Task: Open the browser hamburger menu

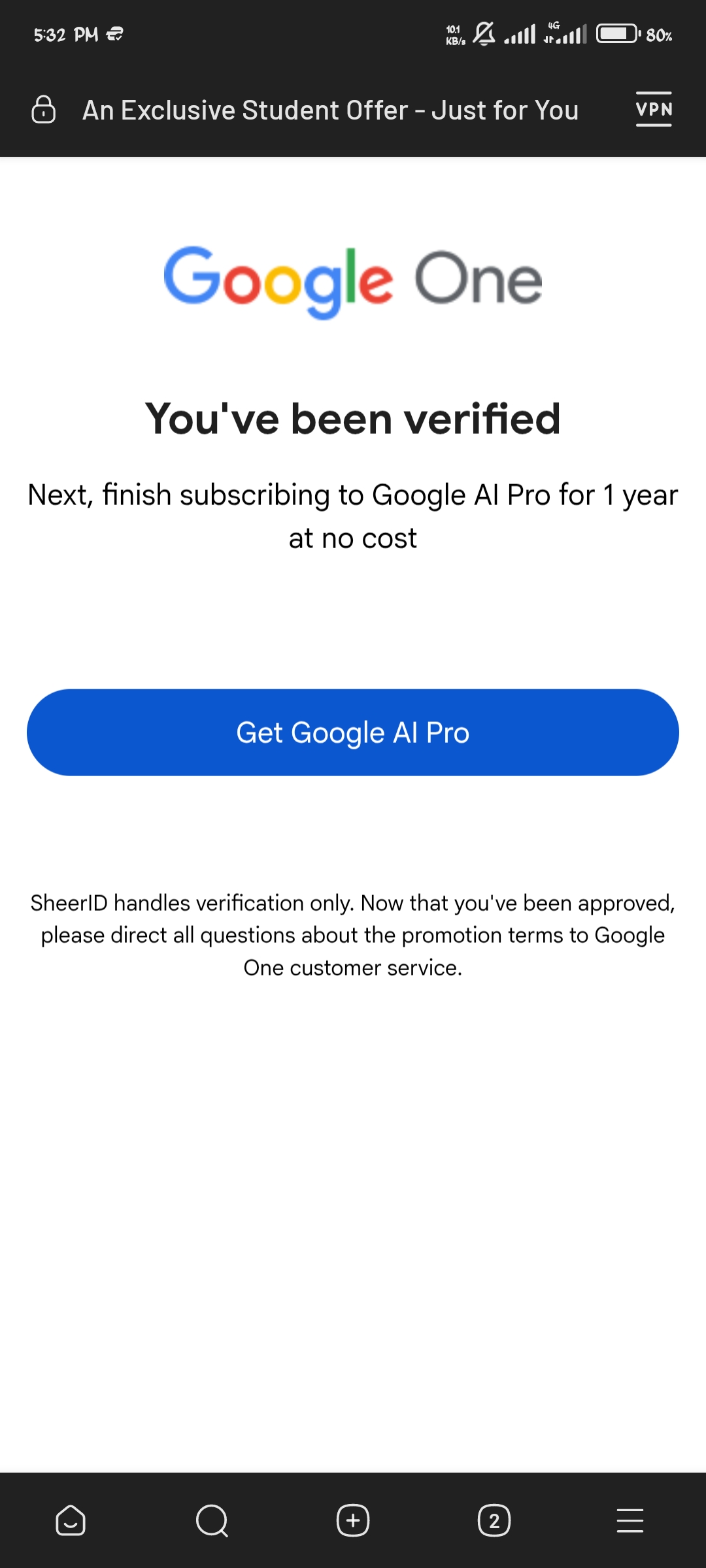Action: point(630,1520)
